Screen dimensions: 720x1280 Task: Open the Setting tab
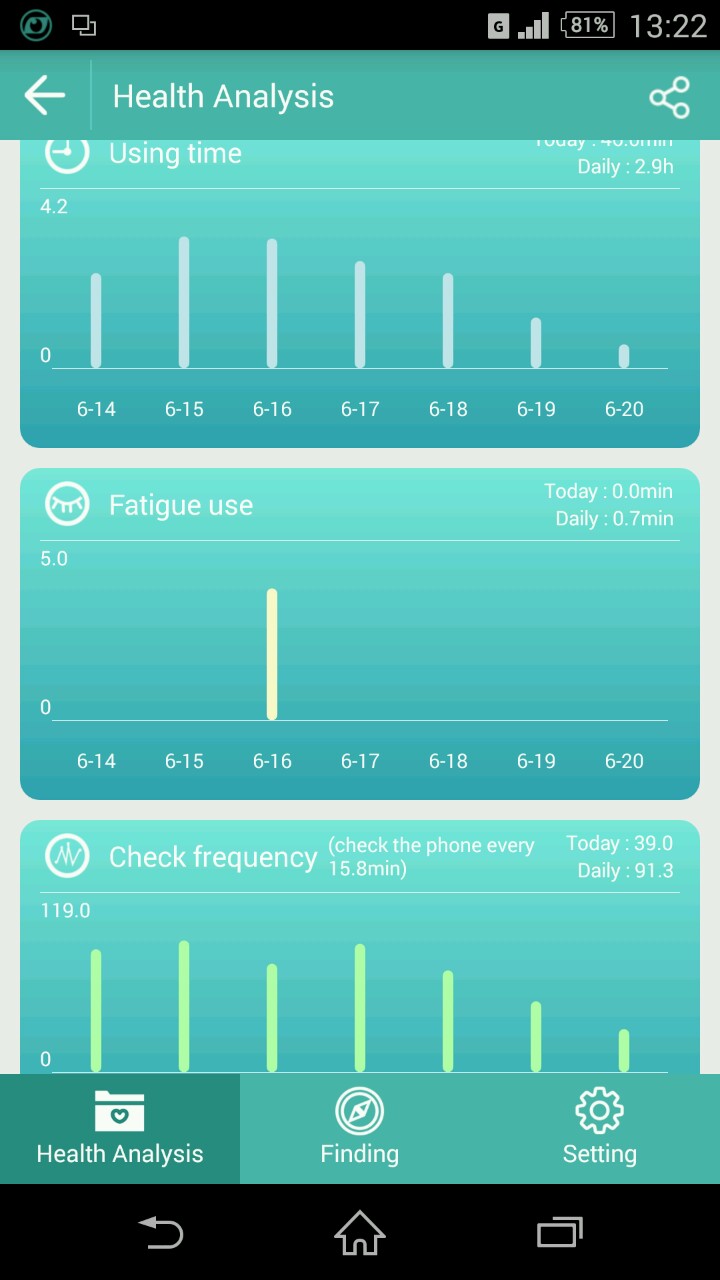coord(600,1129)
